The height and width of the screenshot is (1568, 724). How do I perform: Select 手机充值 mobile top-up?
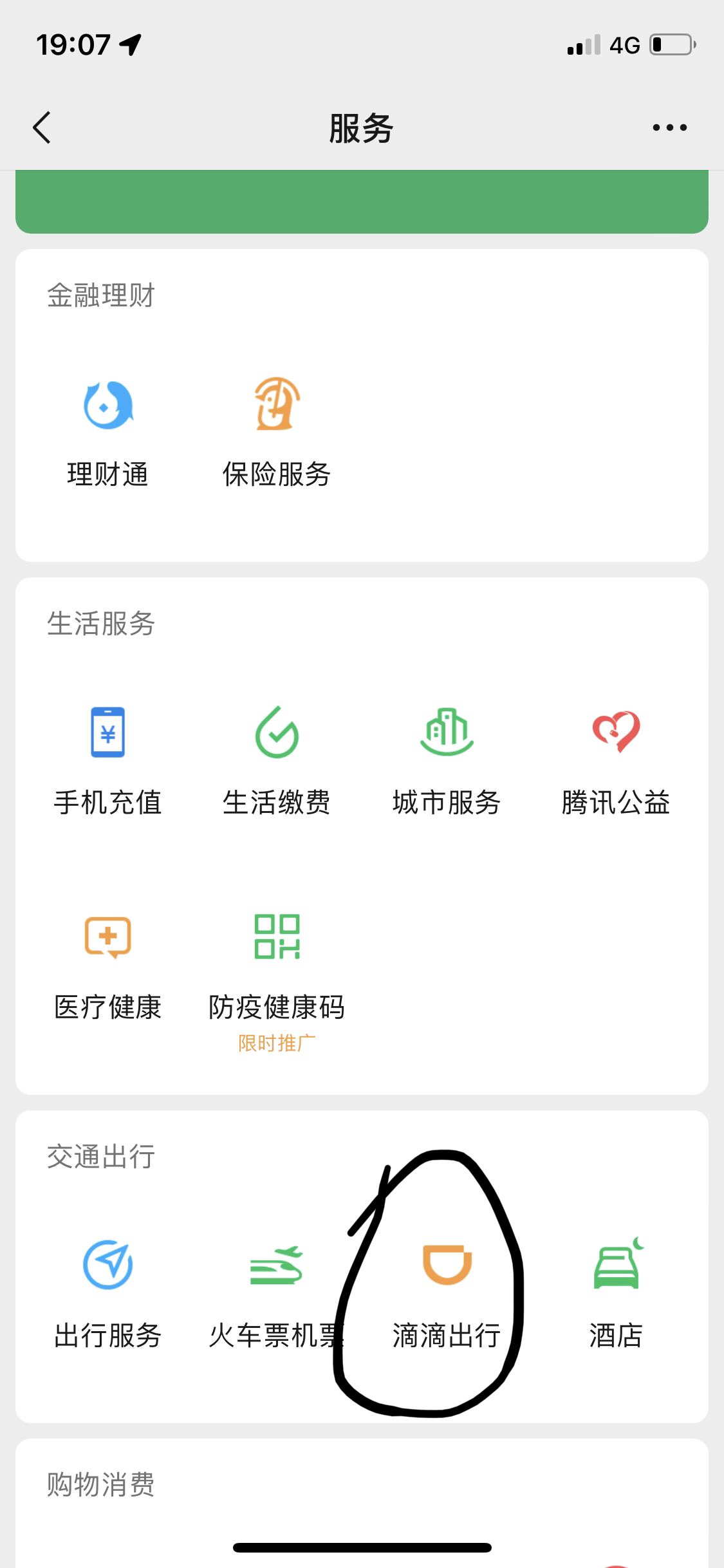coord(108,760)
